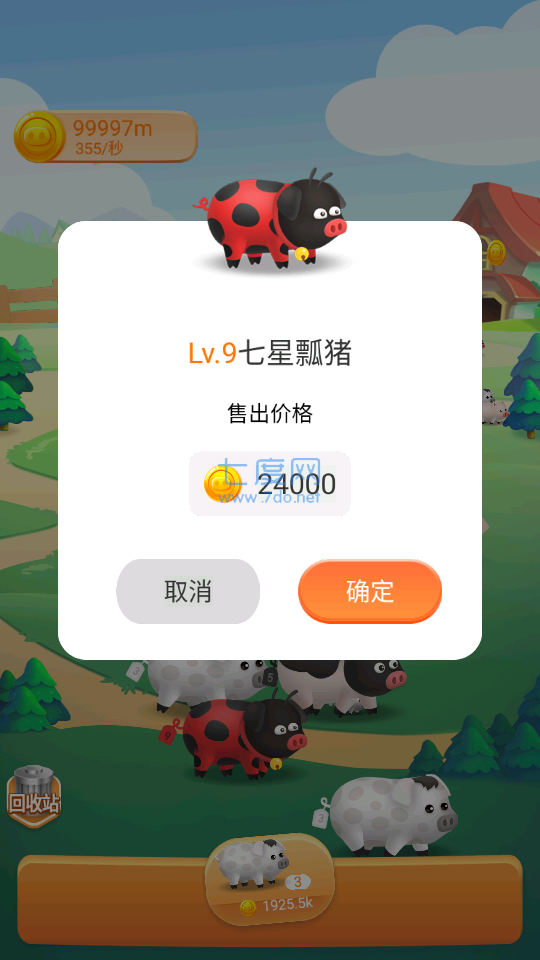Open the 回收站 recycle bin
Screen dimensions: 540x960
click(34, 795)
